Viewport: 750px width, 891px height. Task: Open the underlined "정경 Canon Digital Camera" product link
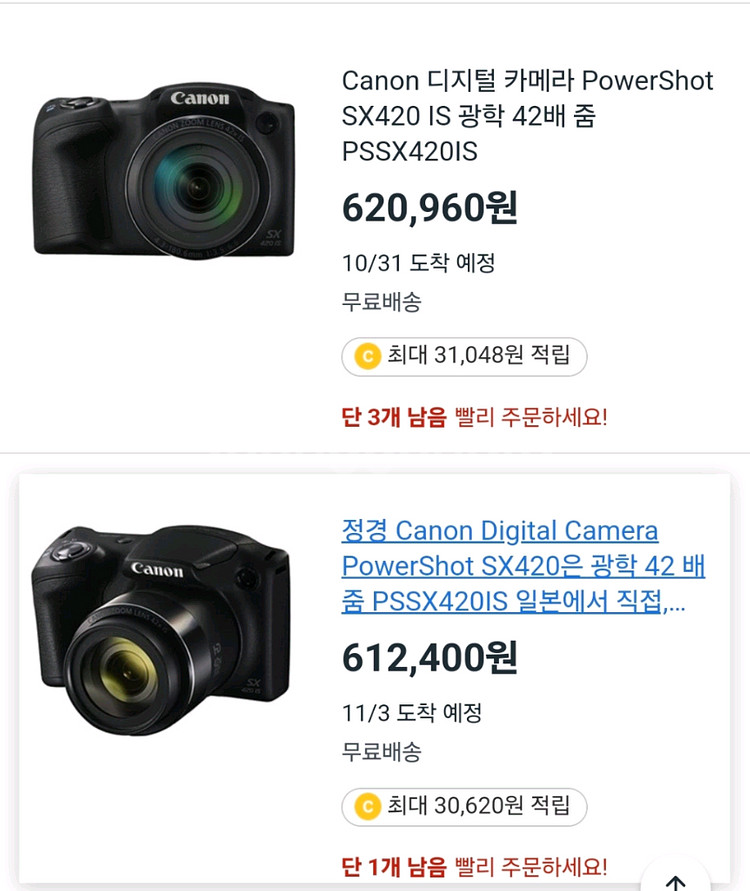(500, 531)
